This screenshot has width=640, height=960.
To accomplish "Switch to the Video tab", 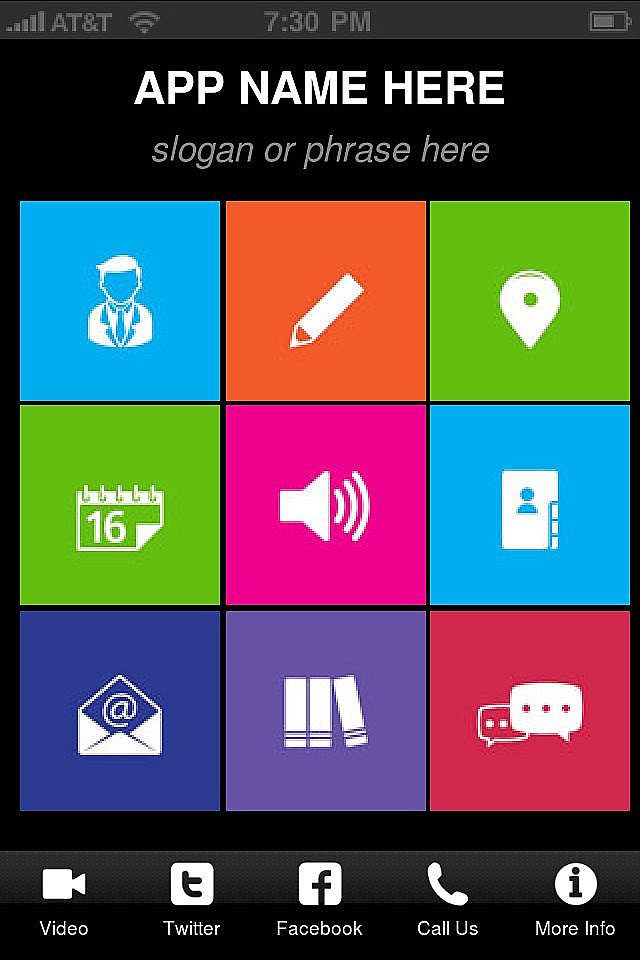I will (64, 900).
